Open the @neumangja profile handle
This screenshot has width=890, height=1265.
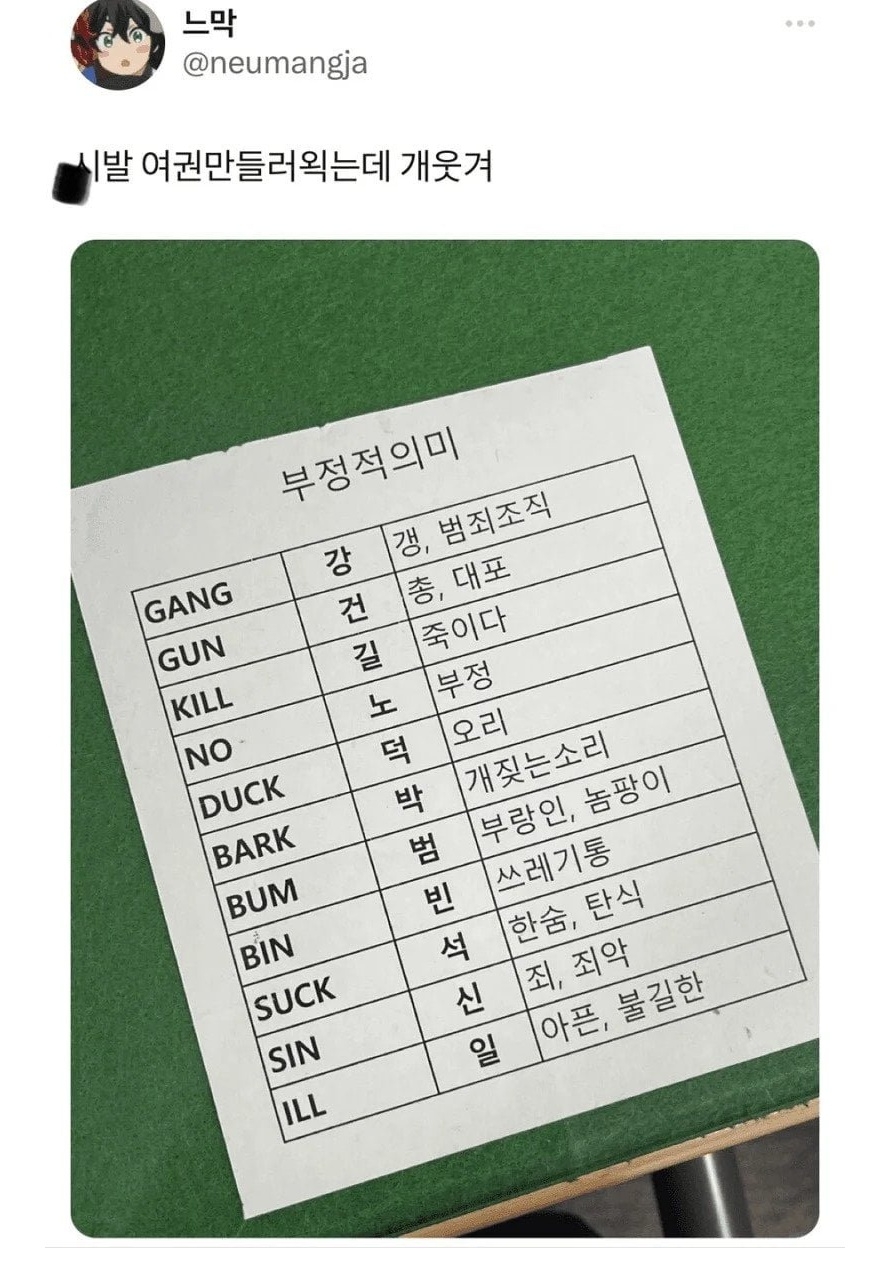click(x=274, y=63)
